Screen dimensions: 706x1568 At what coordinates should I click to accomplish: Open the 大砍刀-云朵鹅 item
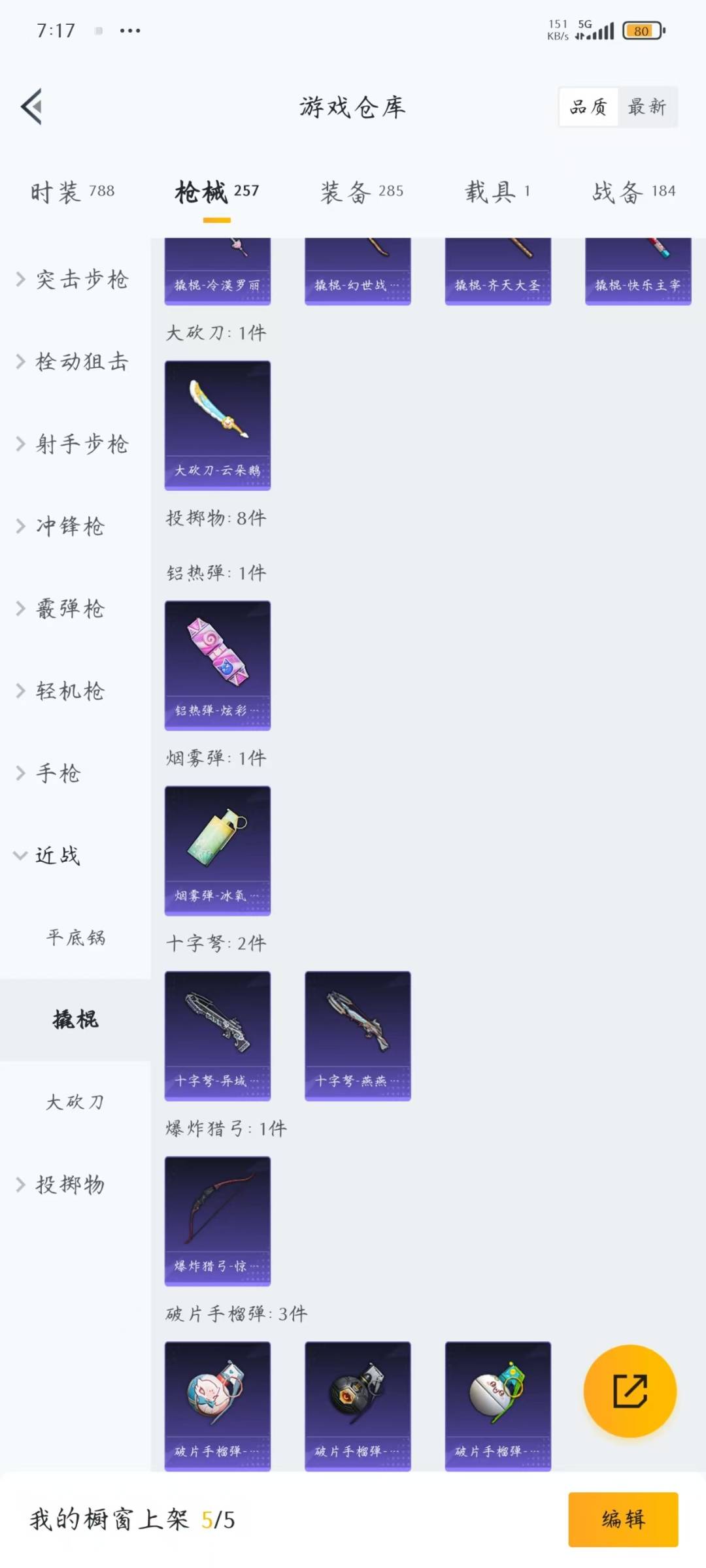click(217, 425)
